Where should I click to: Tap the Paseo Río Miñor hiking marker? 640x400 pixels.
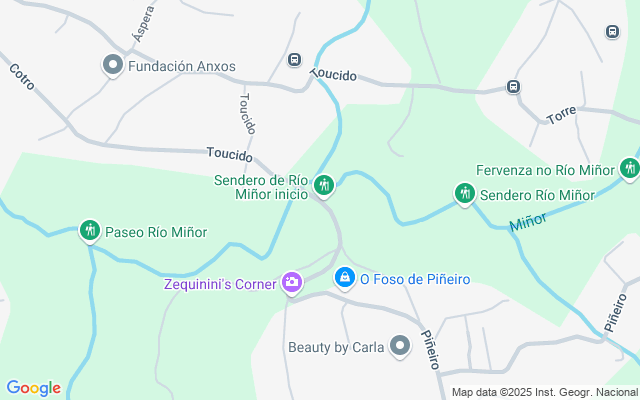(x=90, y=231)
